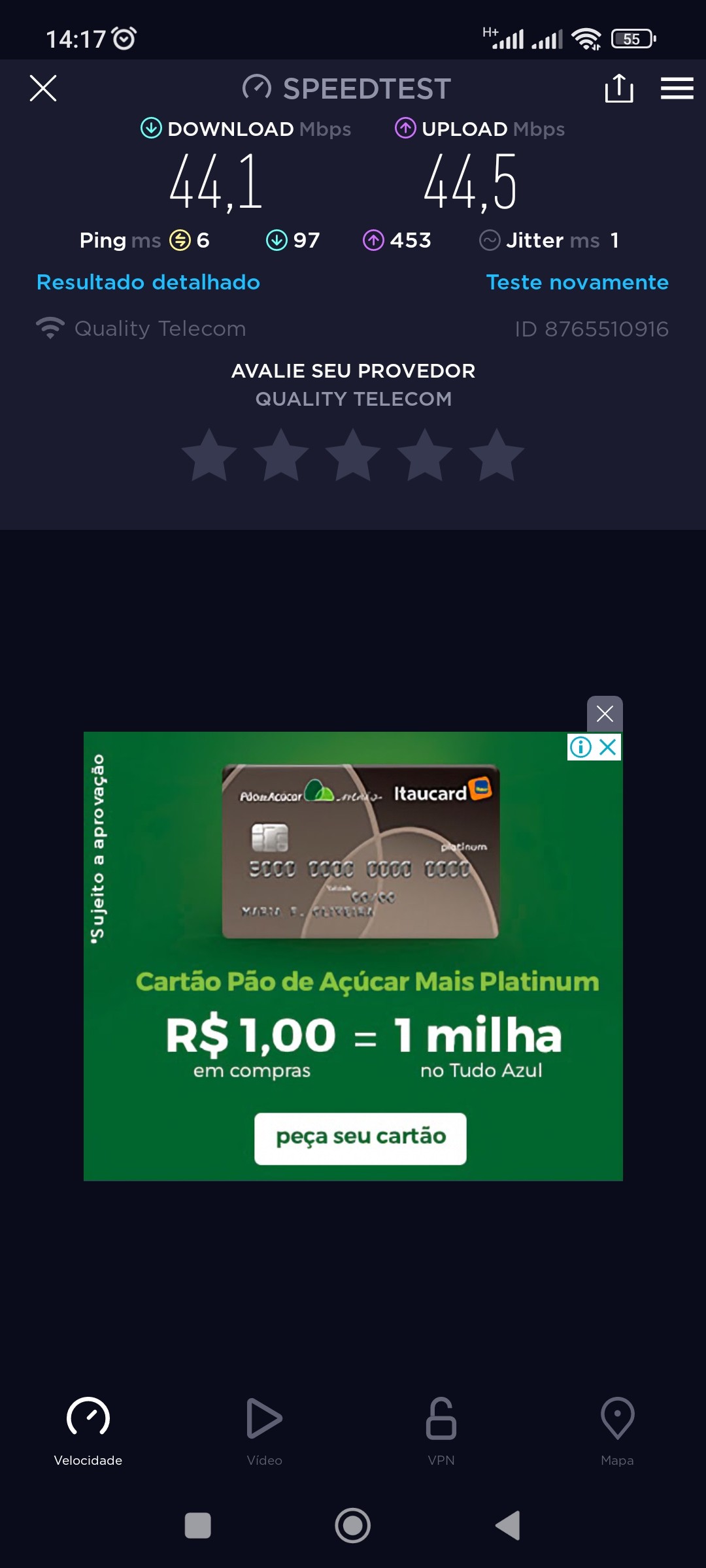Screen dimensions: 706x1568
Task: Open the hamburger menu
Action: 677,88
